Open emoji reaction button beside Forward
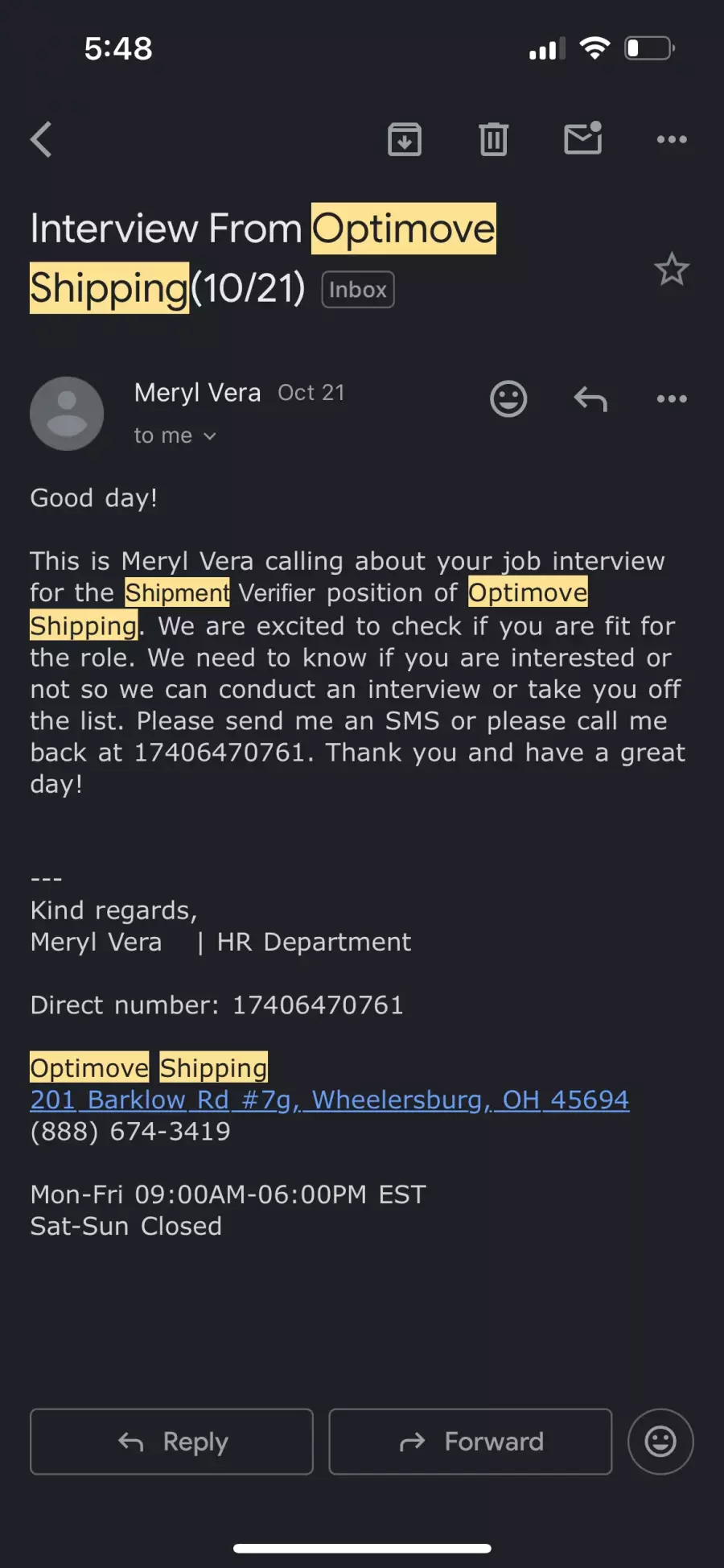 (x=660, y=1442)
